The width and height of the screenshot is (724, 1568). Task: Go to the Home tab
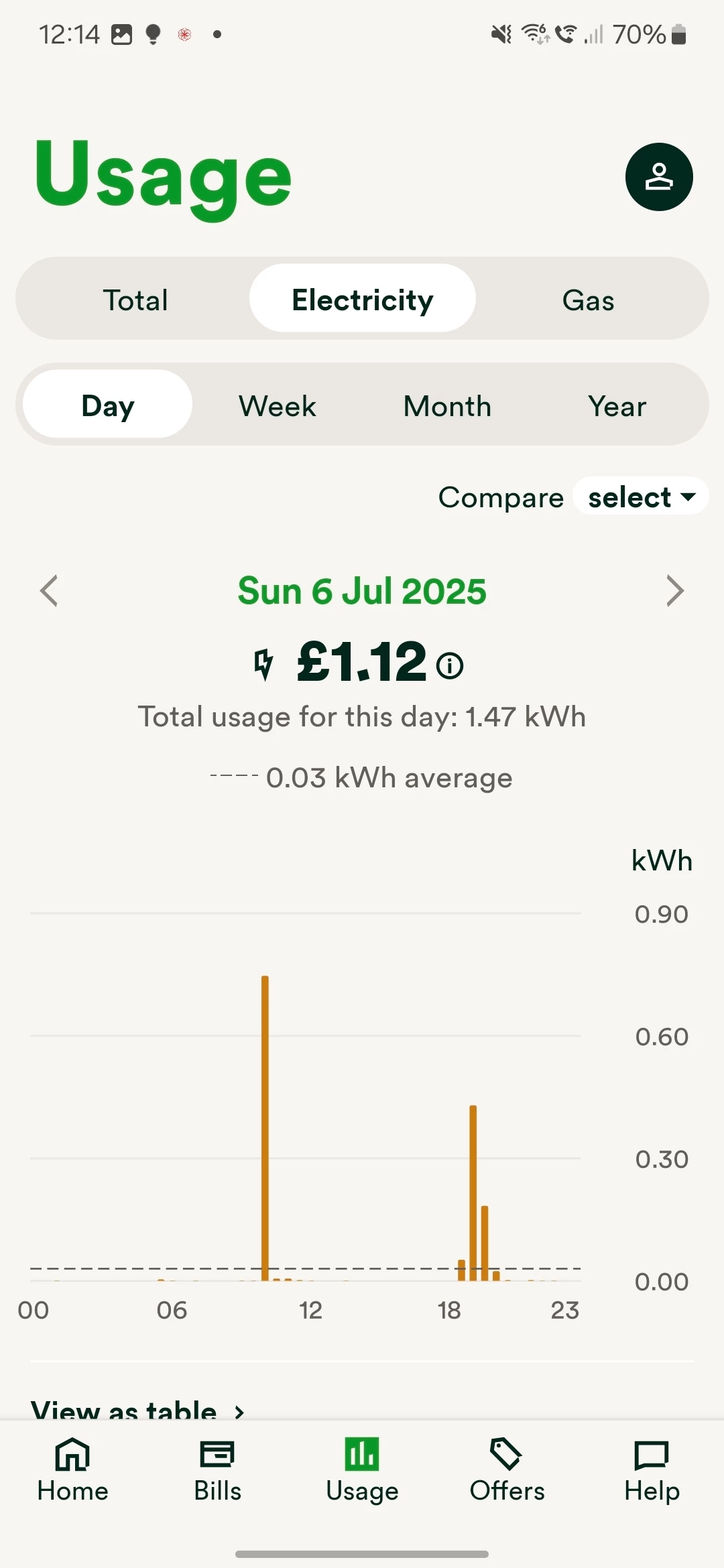pyautogui.click(x=72, y=1472)
